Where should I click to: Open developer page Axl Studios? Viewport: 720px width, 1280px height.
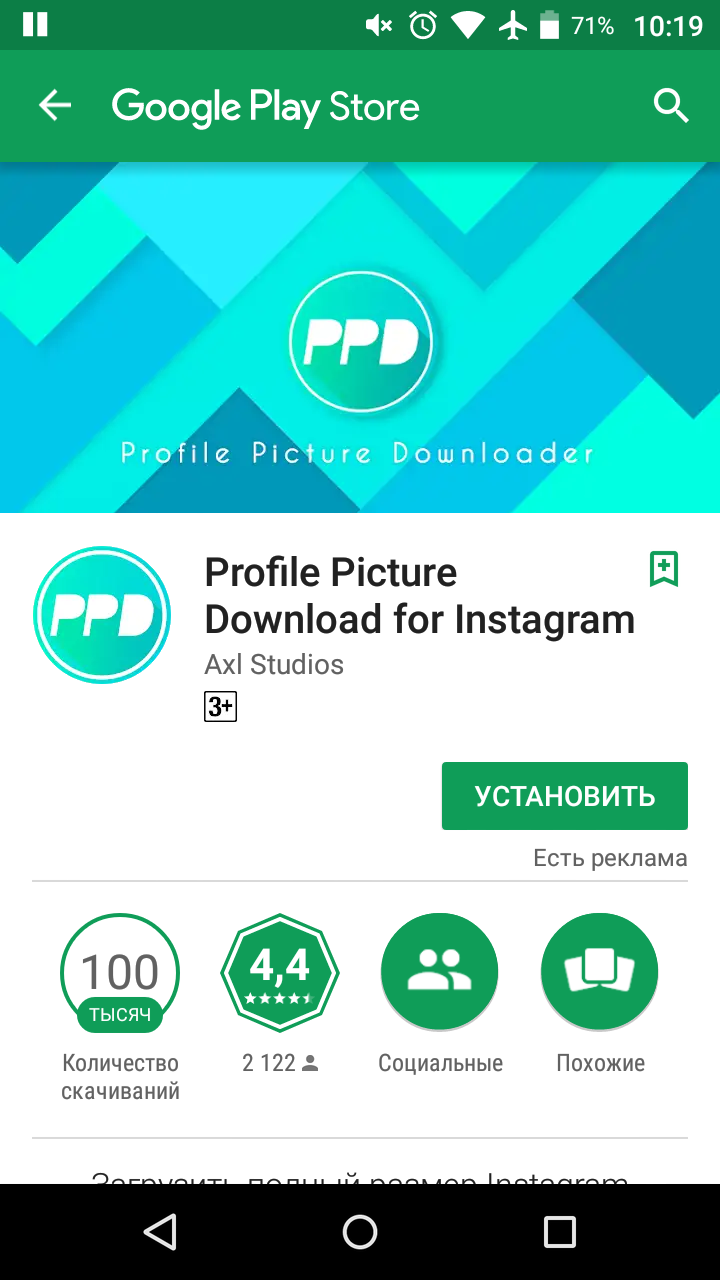tap(274, 665)
